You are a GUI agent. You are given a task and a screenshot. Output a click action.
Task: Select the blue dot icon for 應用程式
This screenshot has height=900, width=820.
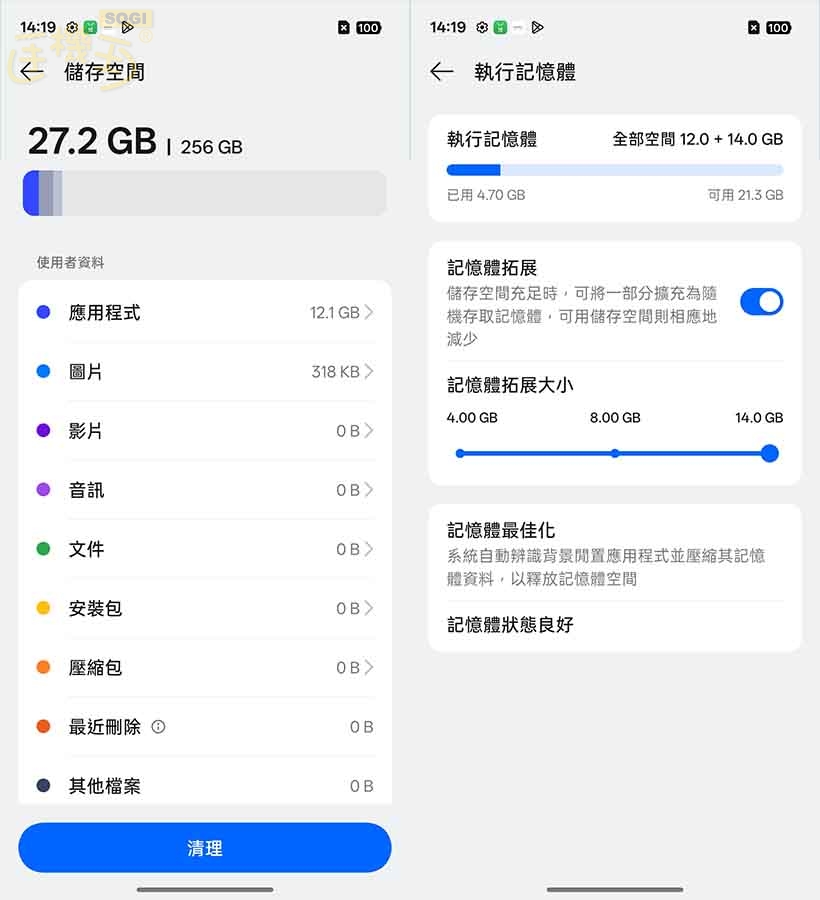coord(42,312)
